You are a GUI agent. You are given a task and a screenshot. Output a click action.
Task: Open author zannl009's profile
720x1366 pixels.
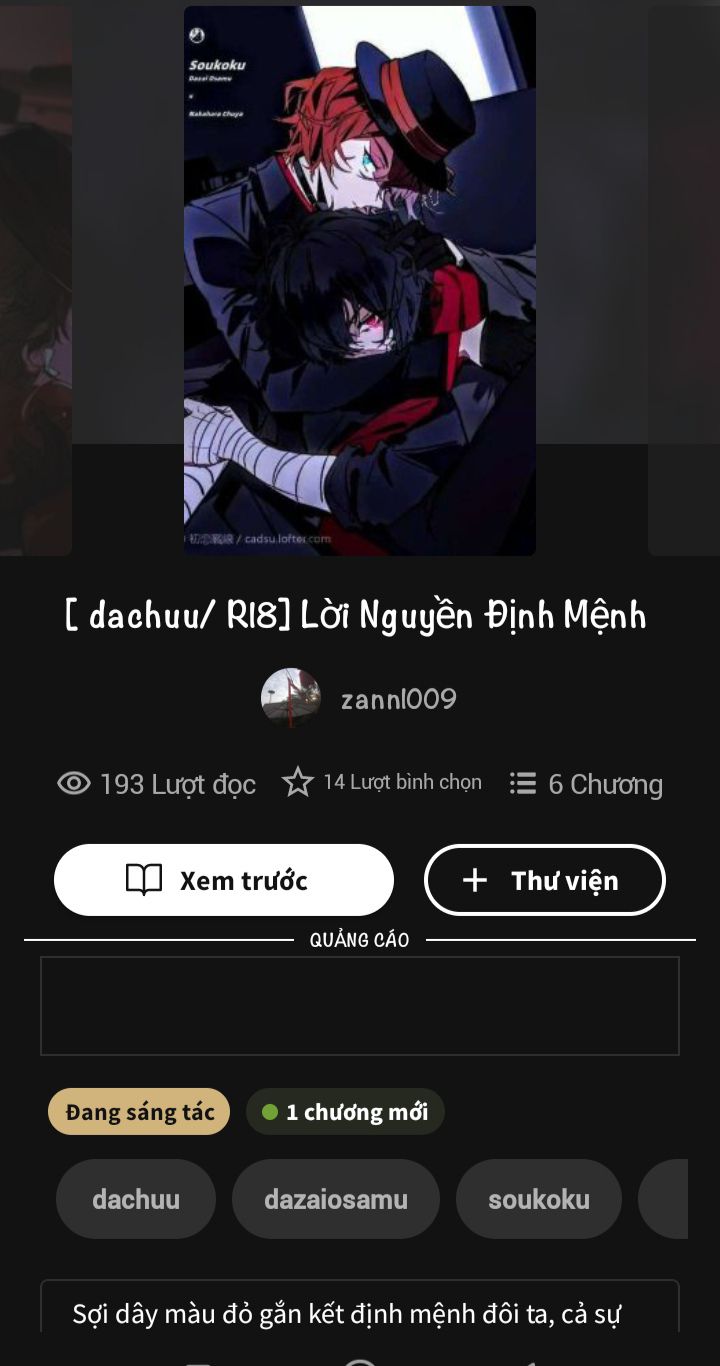point(359,698)
